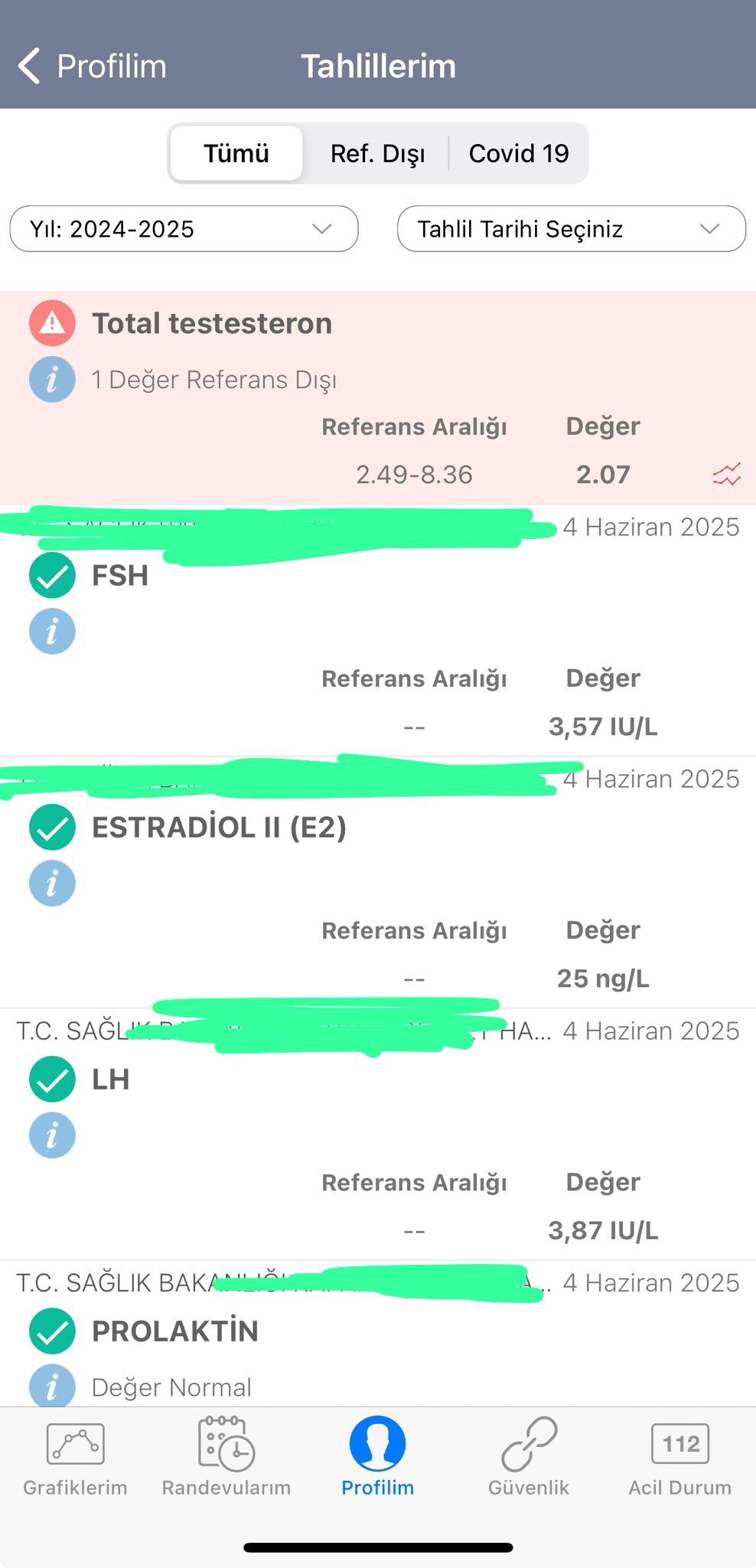The height and width of the screenshot is (1568, 756).
Task: Open the Grafiklerim tab
Action: pyautogui.click(x=75, y=1459)
